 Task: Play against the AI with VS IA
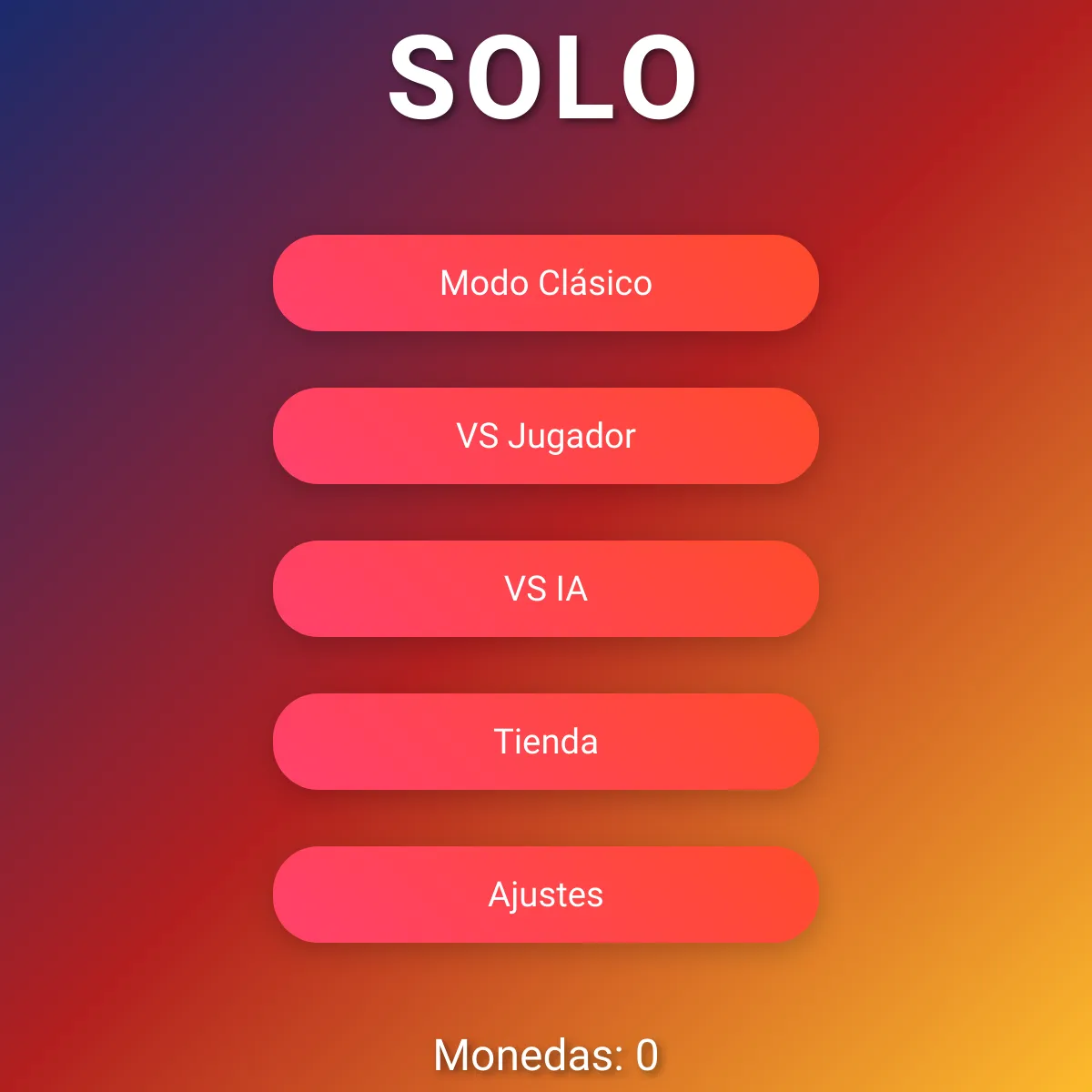pos(546,589)
